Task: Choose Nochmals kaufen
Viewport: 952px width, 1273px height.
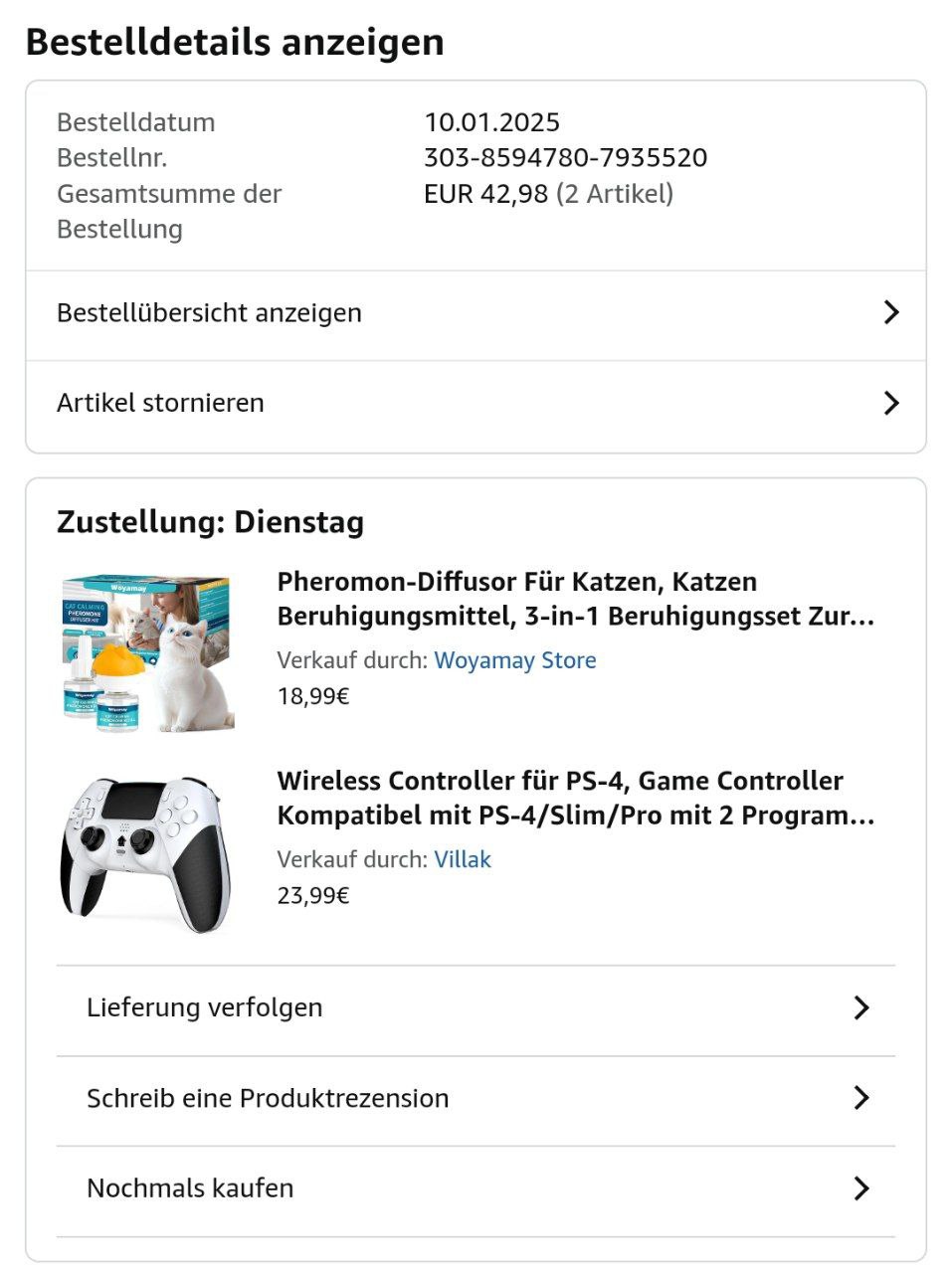Action: point(476,1189)
